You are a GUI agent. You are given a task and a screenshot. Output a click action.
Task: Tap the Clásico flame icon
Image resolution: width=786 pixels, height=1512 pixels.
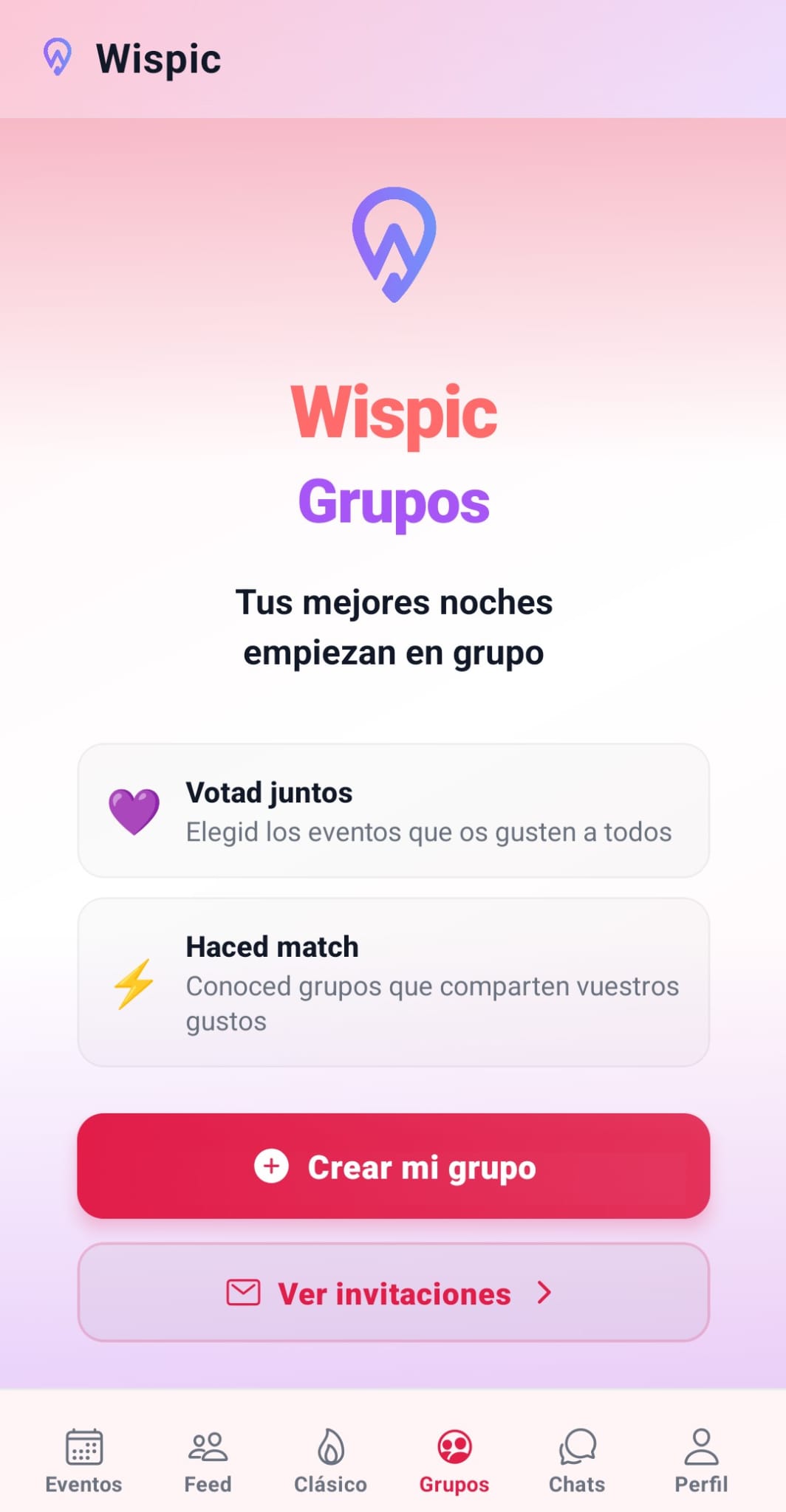point(329,1446)
